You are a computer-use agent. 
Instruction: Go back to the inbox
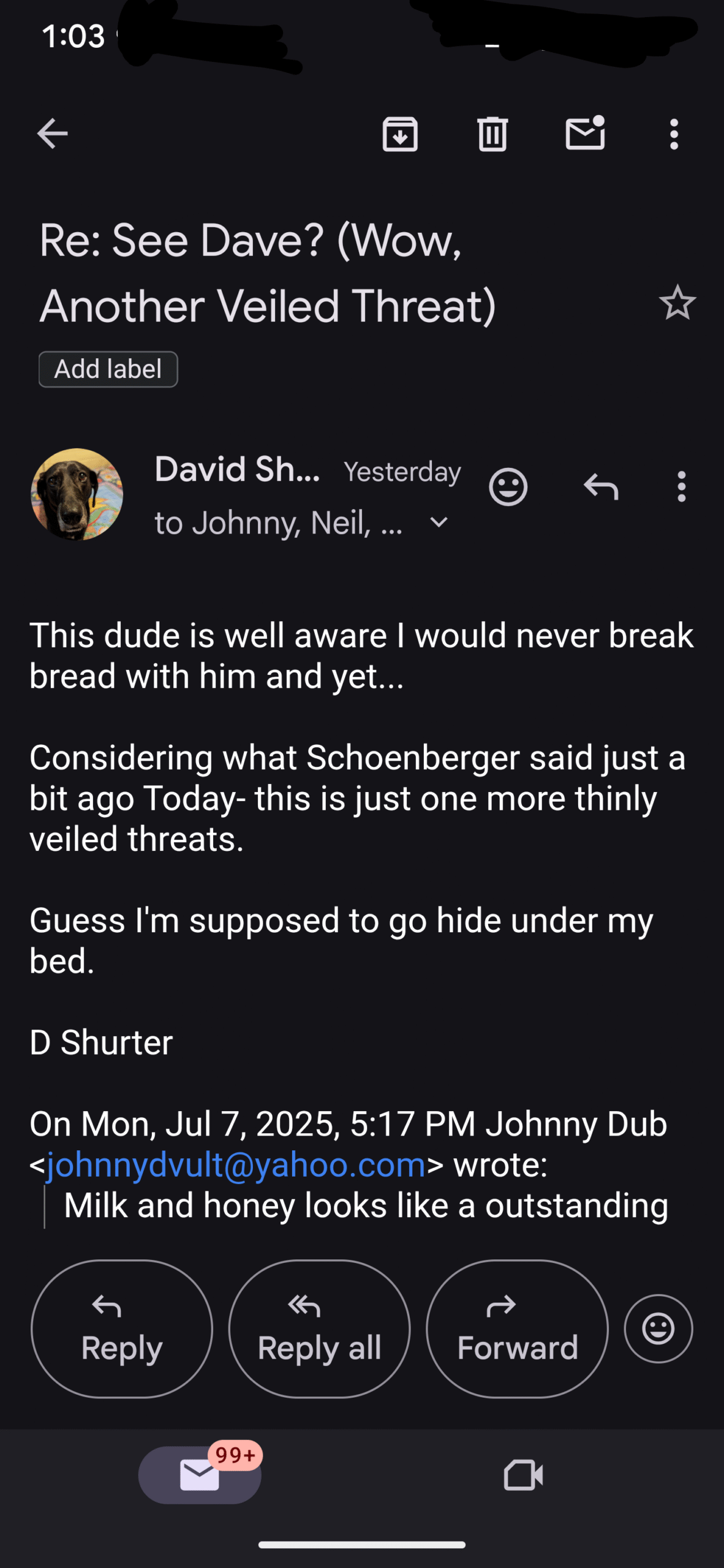click(x=52, y=134)
